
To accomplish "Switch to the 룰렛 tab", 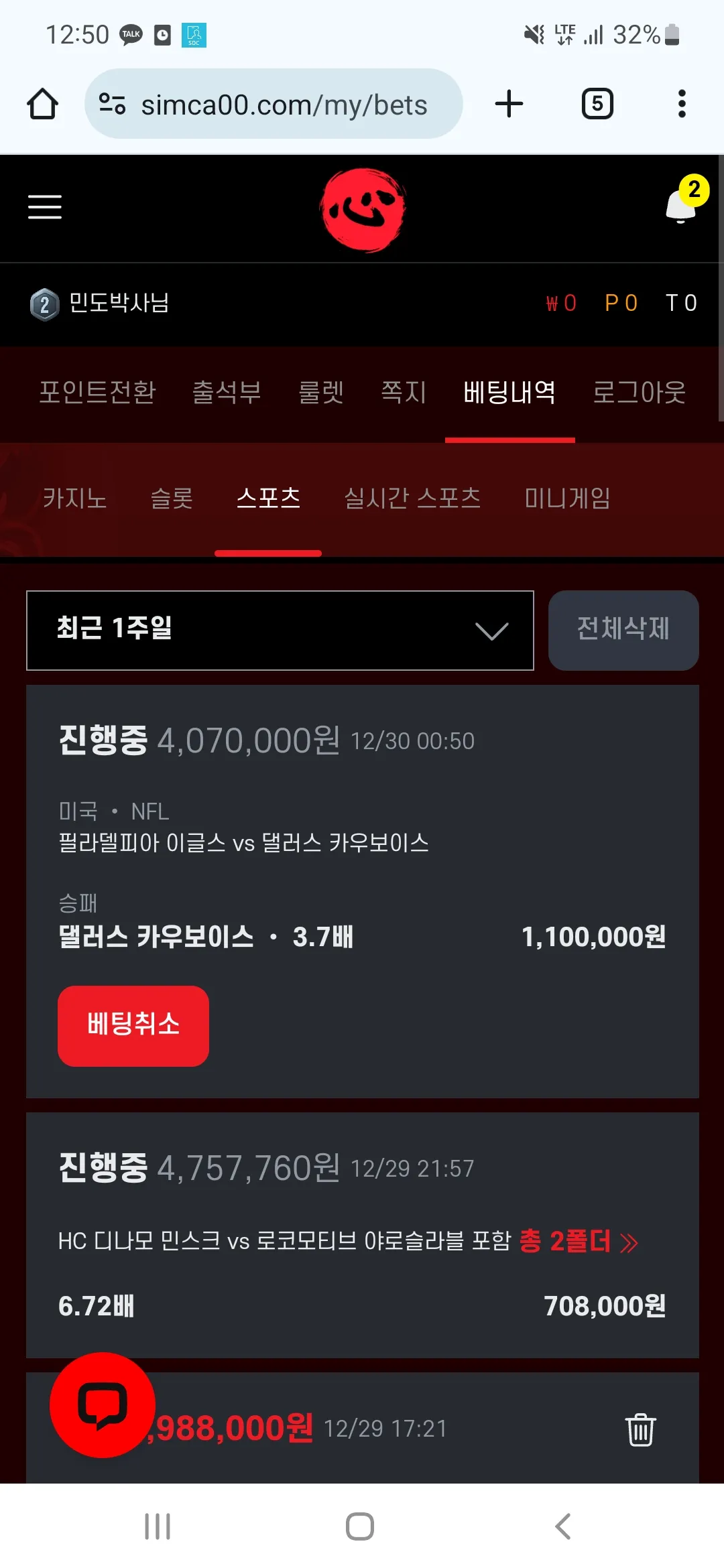I will pos(320,393).
